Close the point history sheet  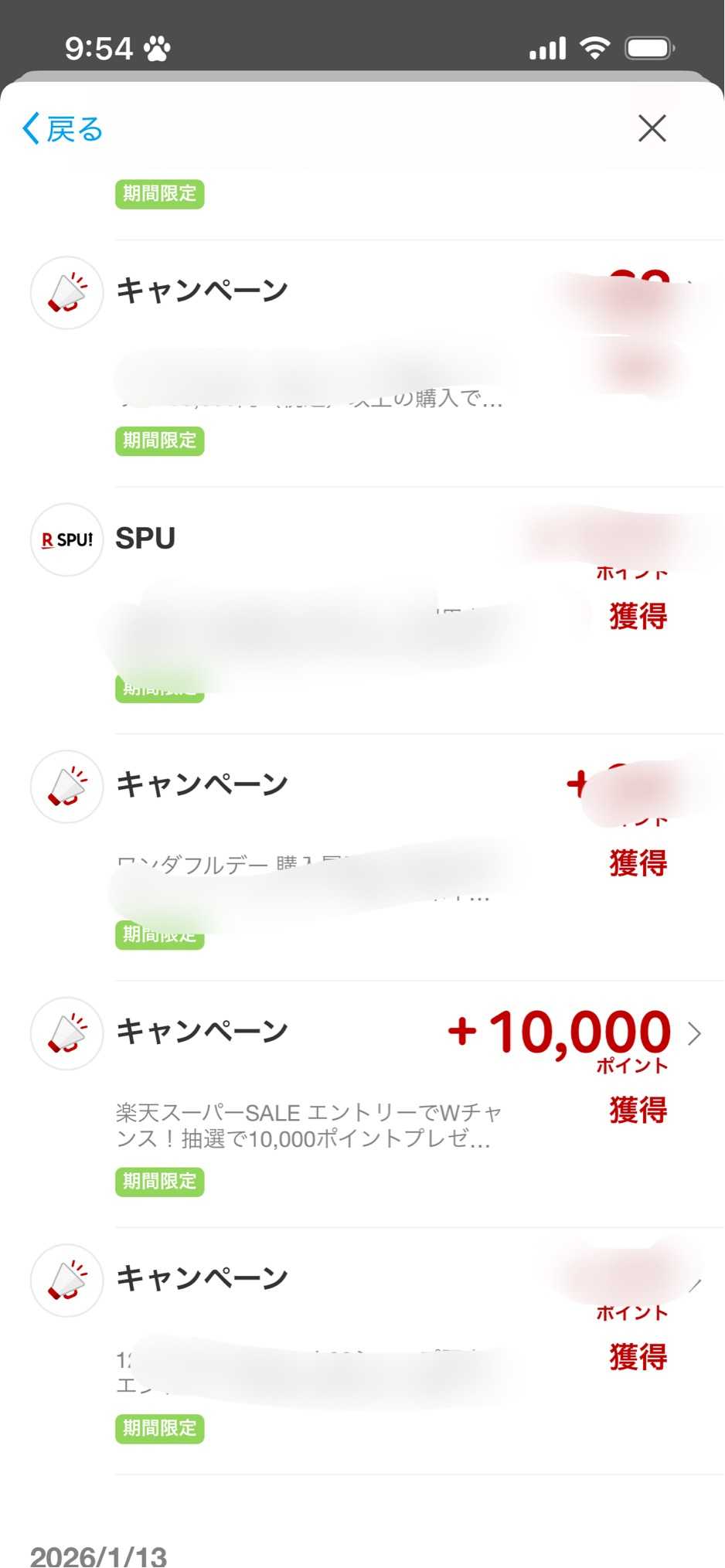(x=652, y=128)
